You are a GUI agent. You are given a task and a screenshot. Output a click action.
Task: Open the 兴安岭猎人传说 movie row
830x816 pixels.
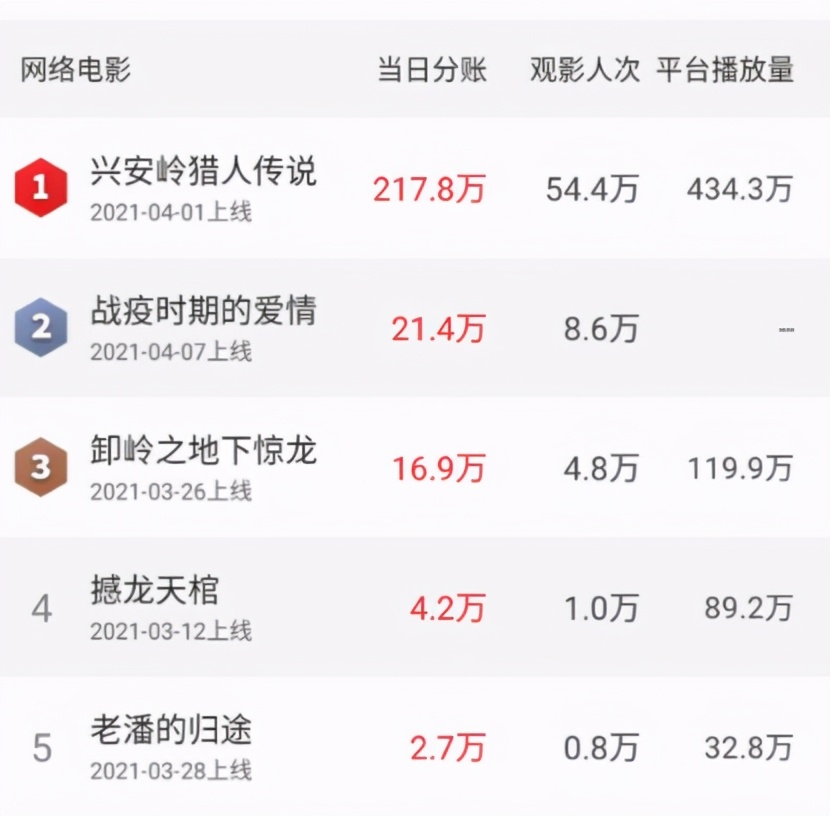(203, 172)
